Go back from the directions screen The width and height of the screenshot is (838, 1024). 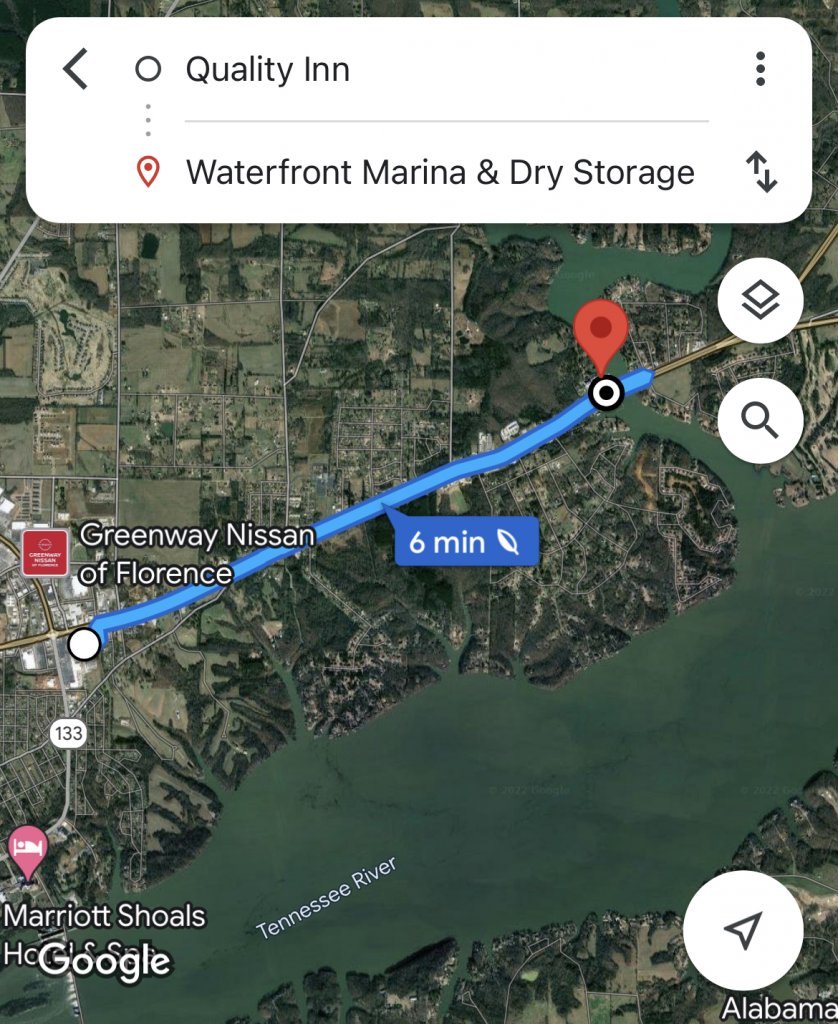point(75,70)
